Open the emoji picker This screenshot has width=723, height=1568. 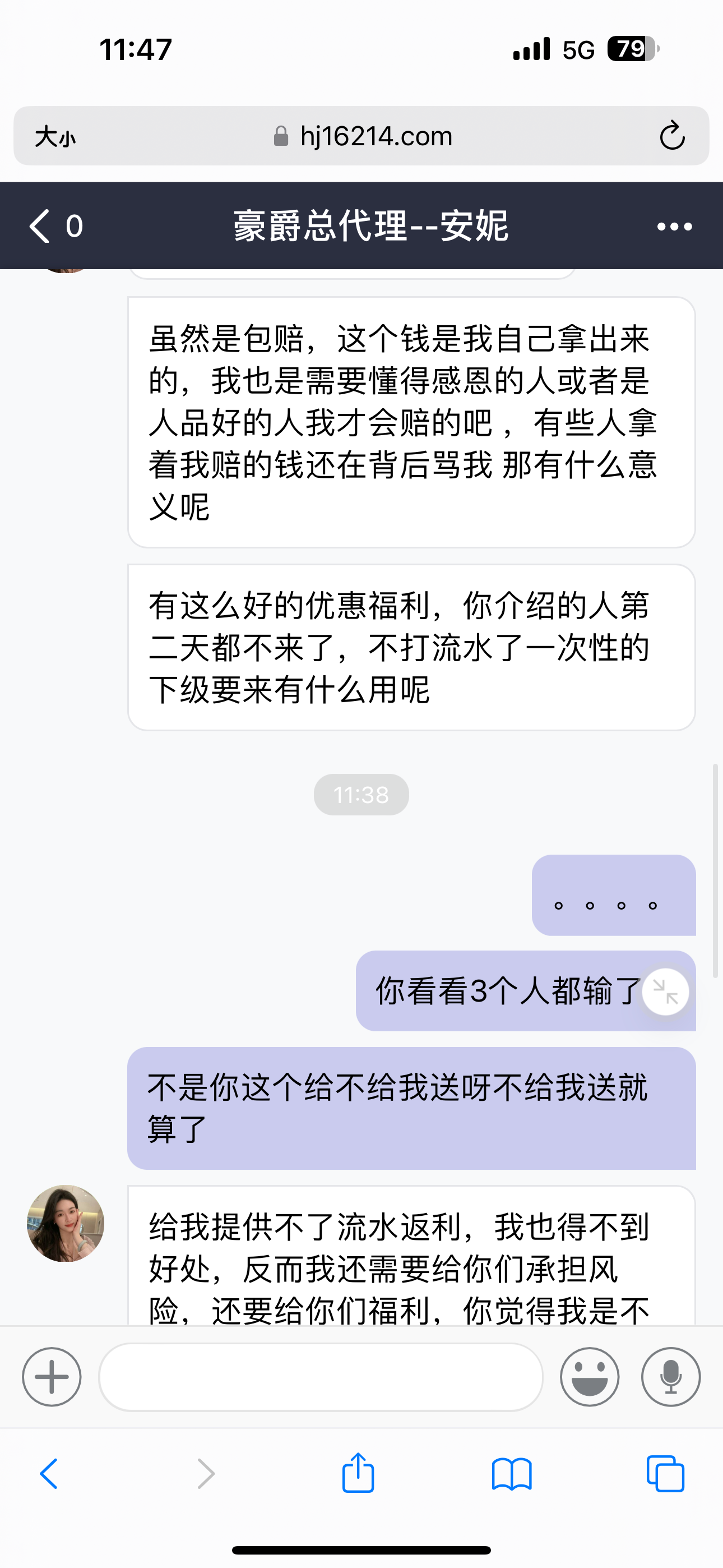click(589, 1376)
